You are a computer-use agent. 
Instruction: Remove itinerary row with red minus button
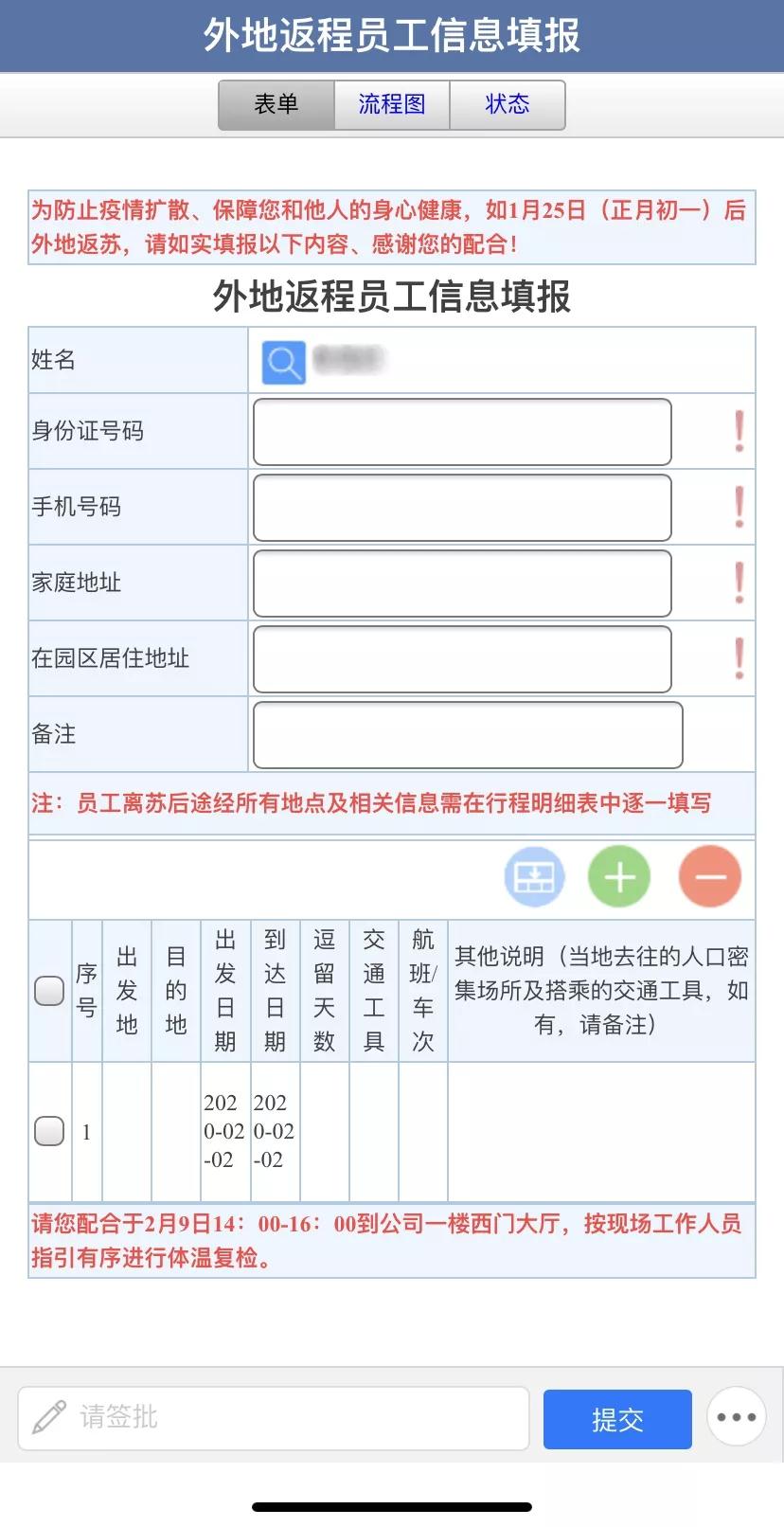point(709,877)
